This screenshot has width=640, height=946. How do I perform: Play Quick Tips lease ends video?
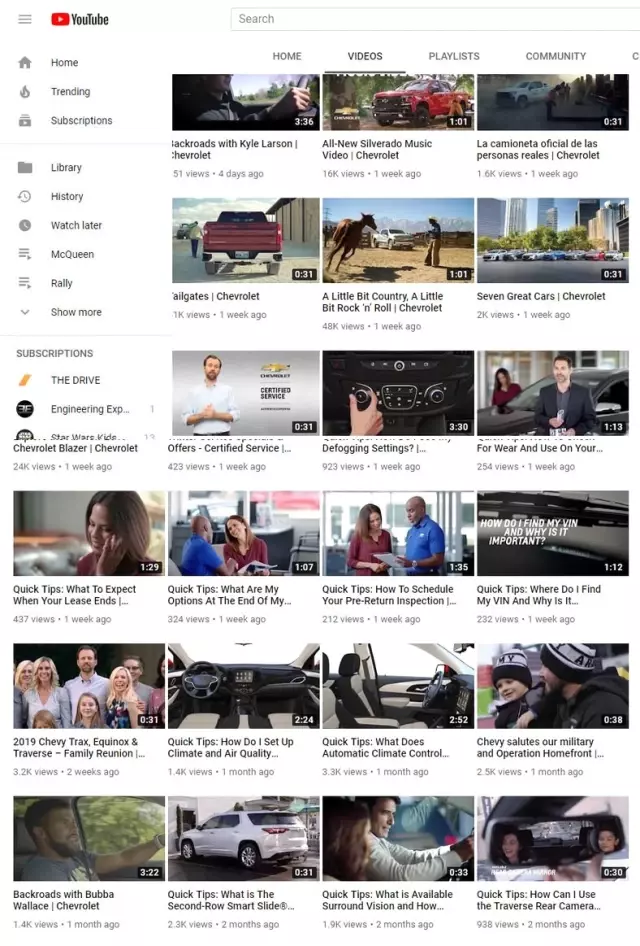click(x=89, y=533)
